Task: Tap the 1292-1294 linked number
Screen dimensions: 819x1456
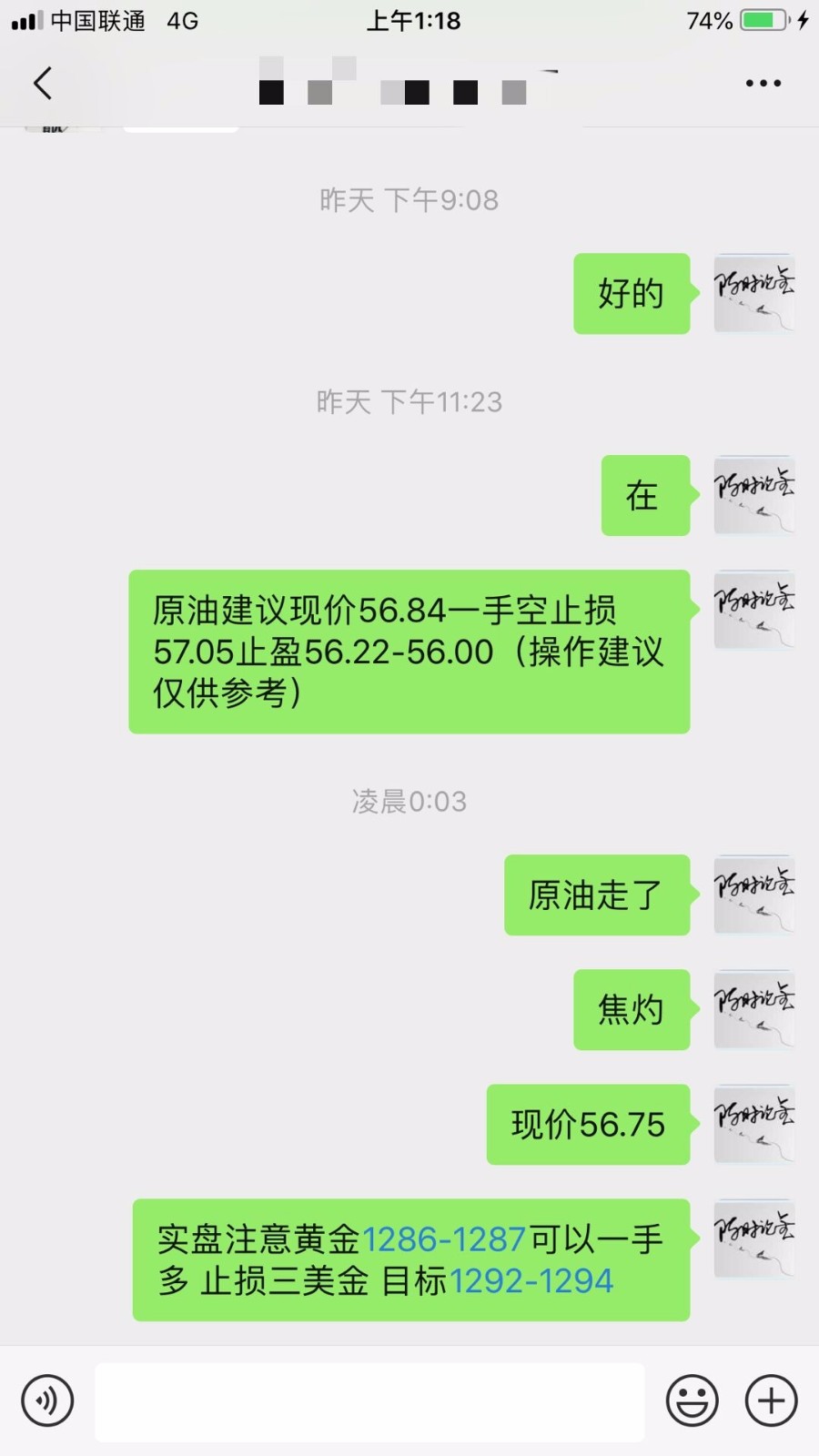Action: 531,1281
